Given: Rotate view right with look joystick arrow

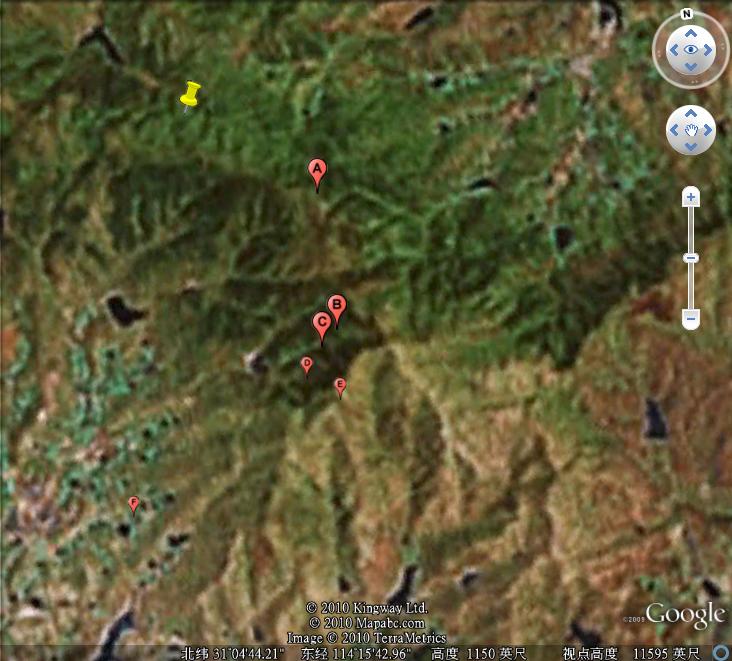Looking at the screenshot, I should pos(708,50).
